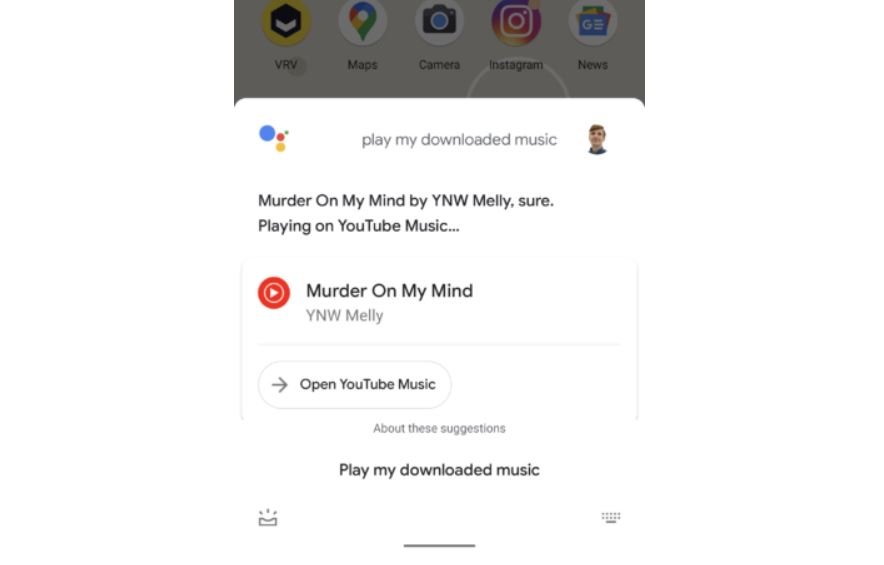The height and width of the screenshot is (565, 884).
Task: Launch the Camera app
Action: point(439,24)
